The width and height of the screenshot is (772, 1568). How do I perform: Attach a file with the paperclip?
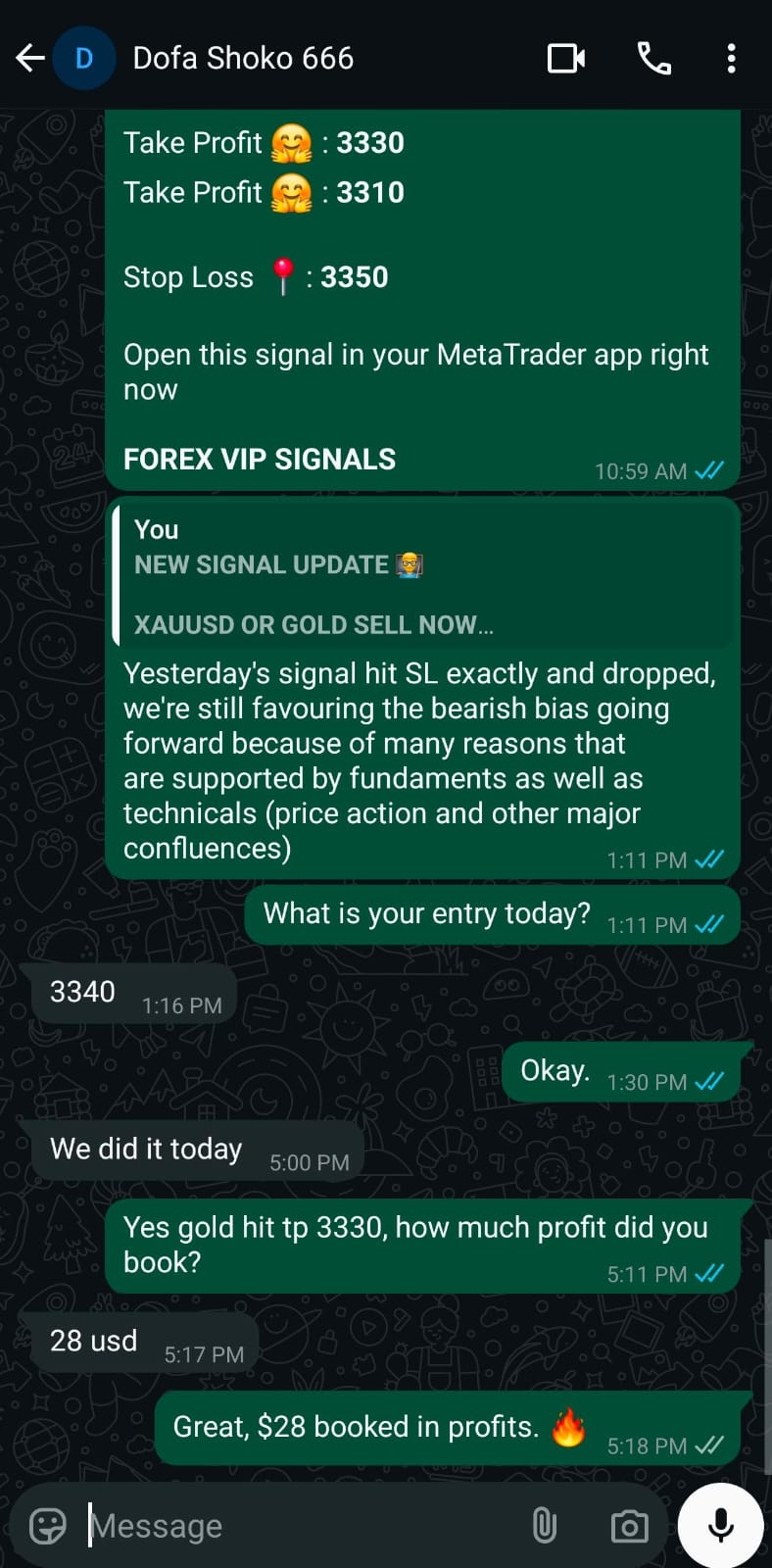pos(545,1526)
